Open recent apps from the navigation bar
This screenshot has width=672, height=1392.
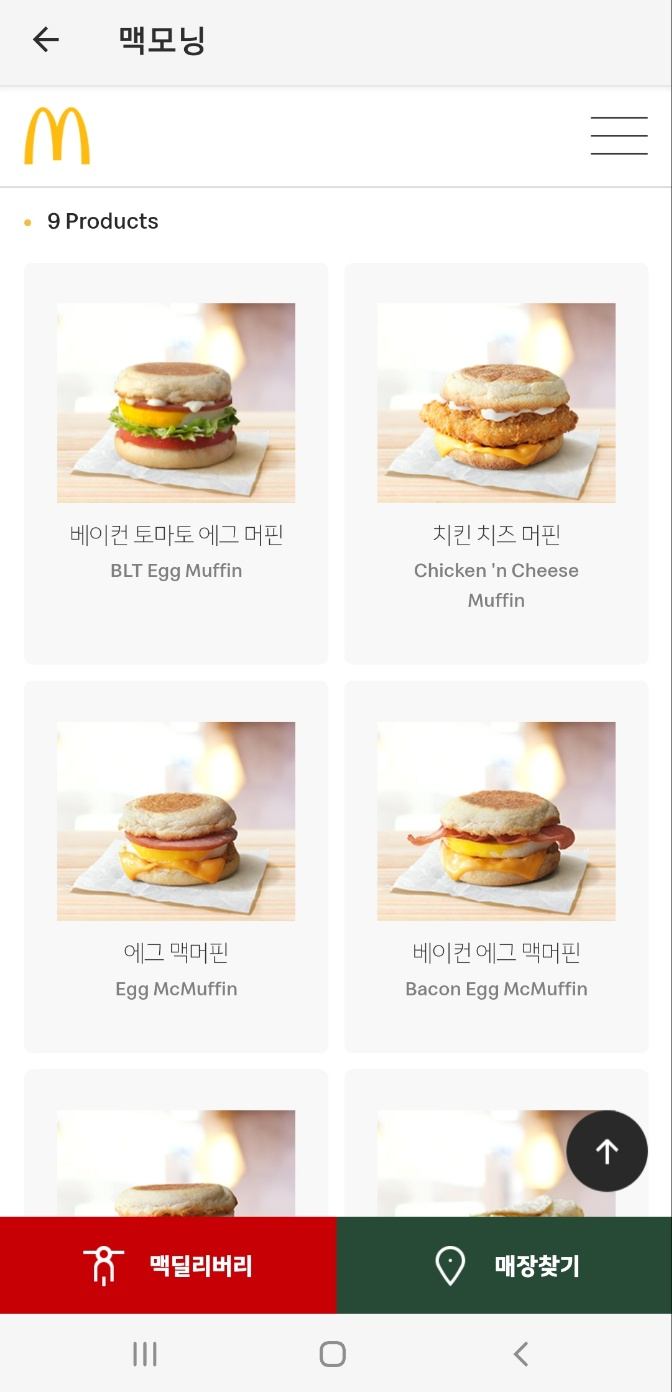pos(145,1354)
